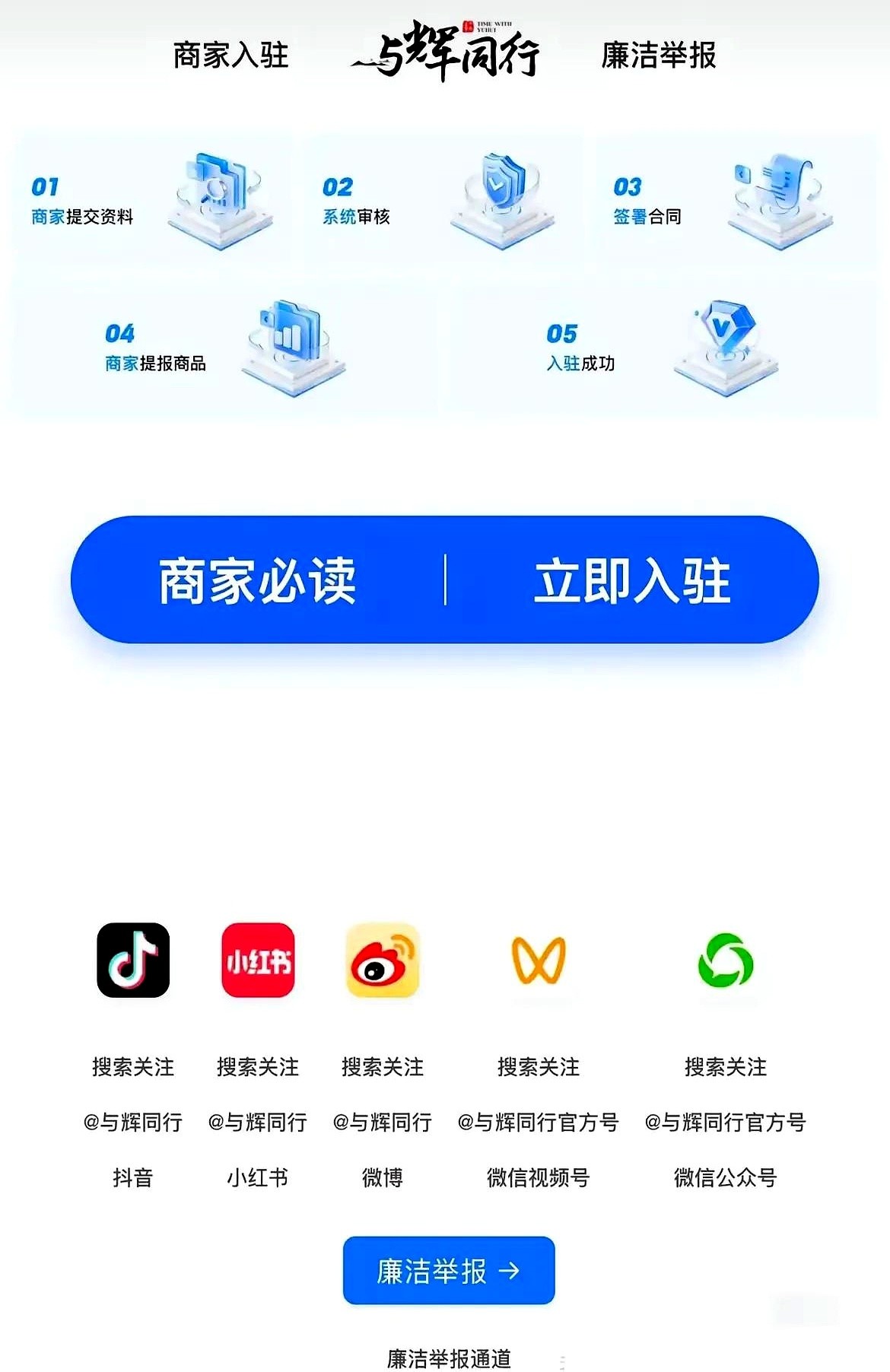
Task: Open the 廉洁举报 tab in top navigation
Action: click(658, 56)
